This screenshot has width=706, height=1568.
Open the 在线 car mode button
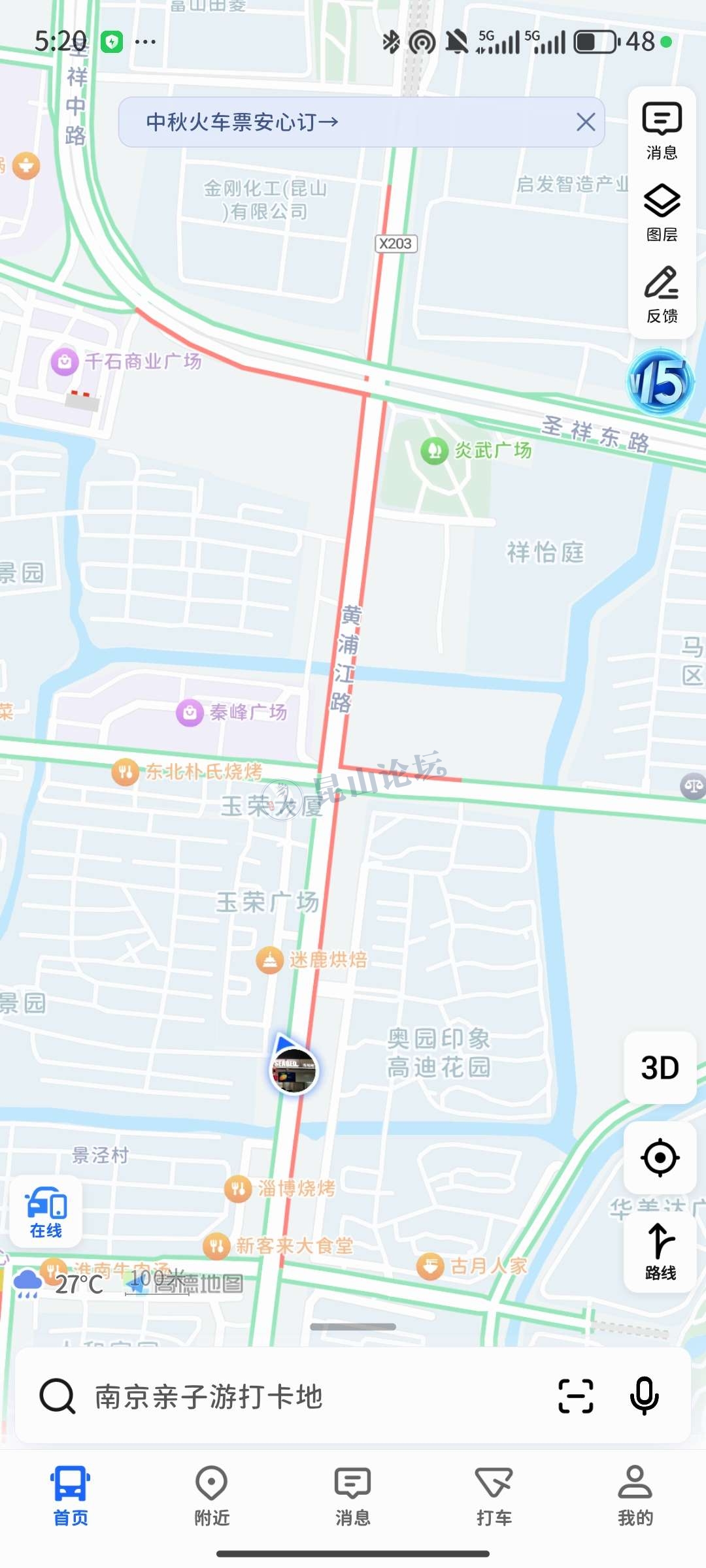[46, 1212]
